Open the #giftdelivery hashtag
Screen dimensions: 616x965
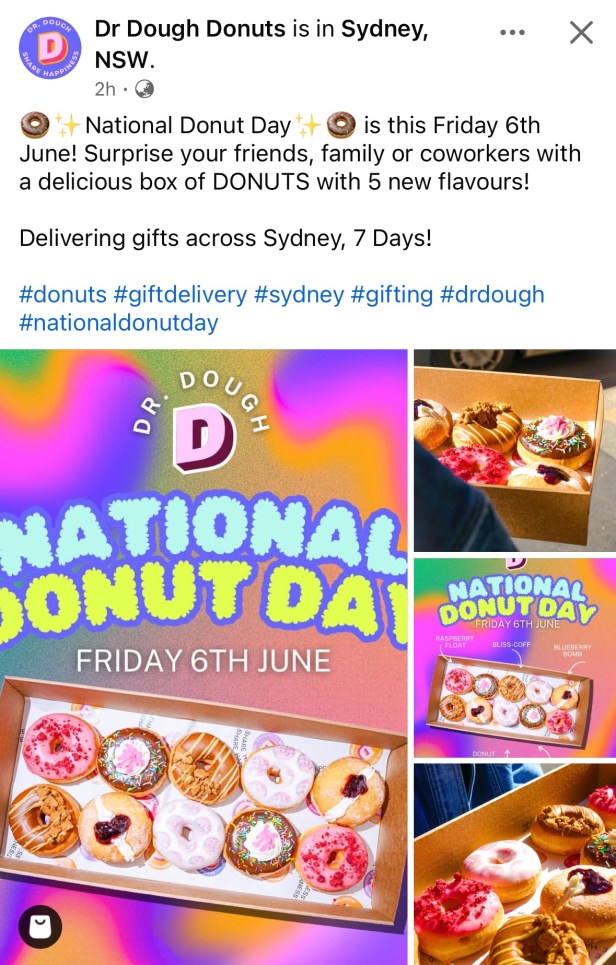[180, 295]
